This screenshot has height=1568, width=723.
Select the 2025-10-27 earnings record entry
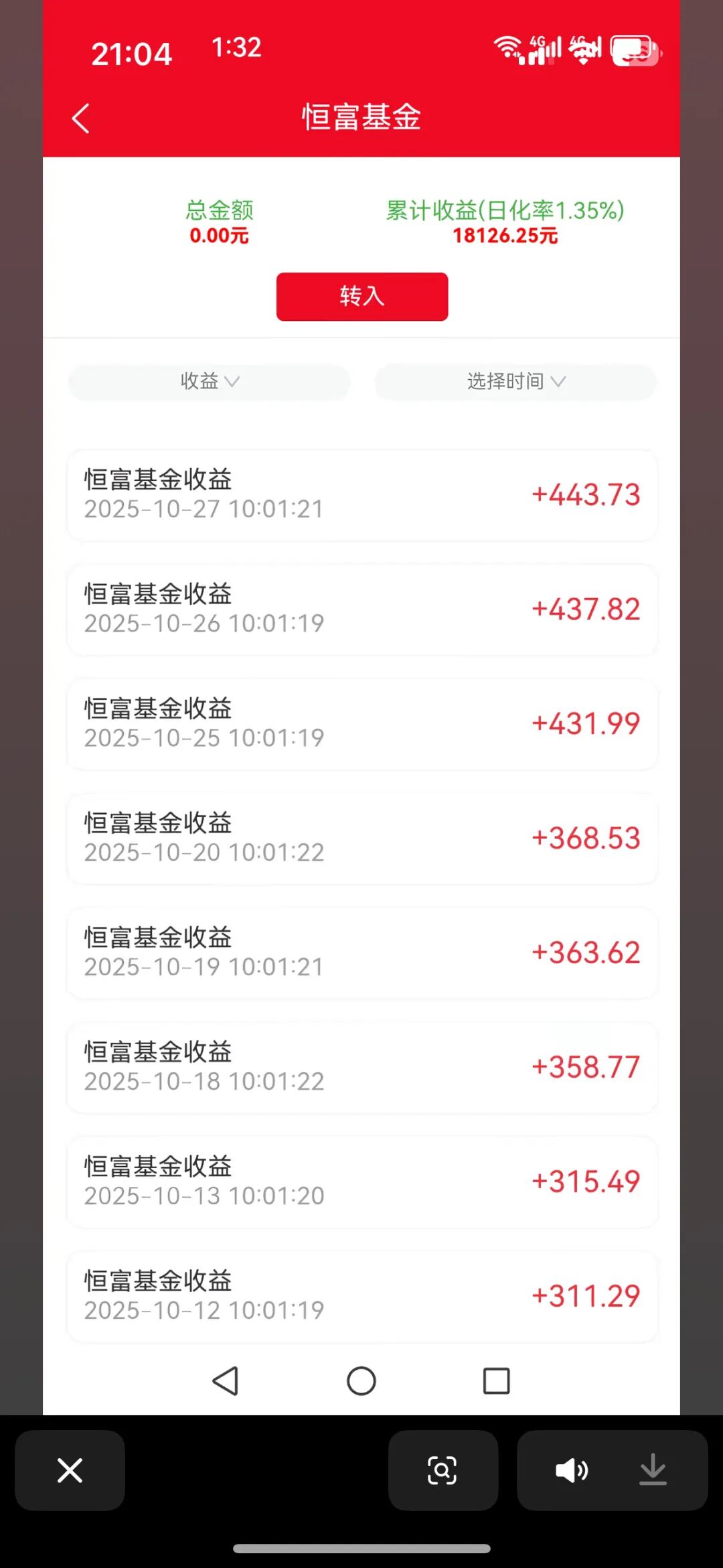(x=361, y=494)
